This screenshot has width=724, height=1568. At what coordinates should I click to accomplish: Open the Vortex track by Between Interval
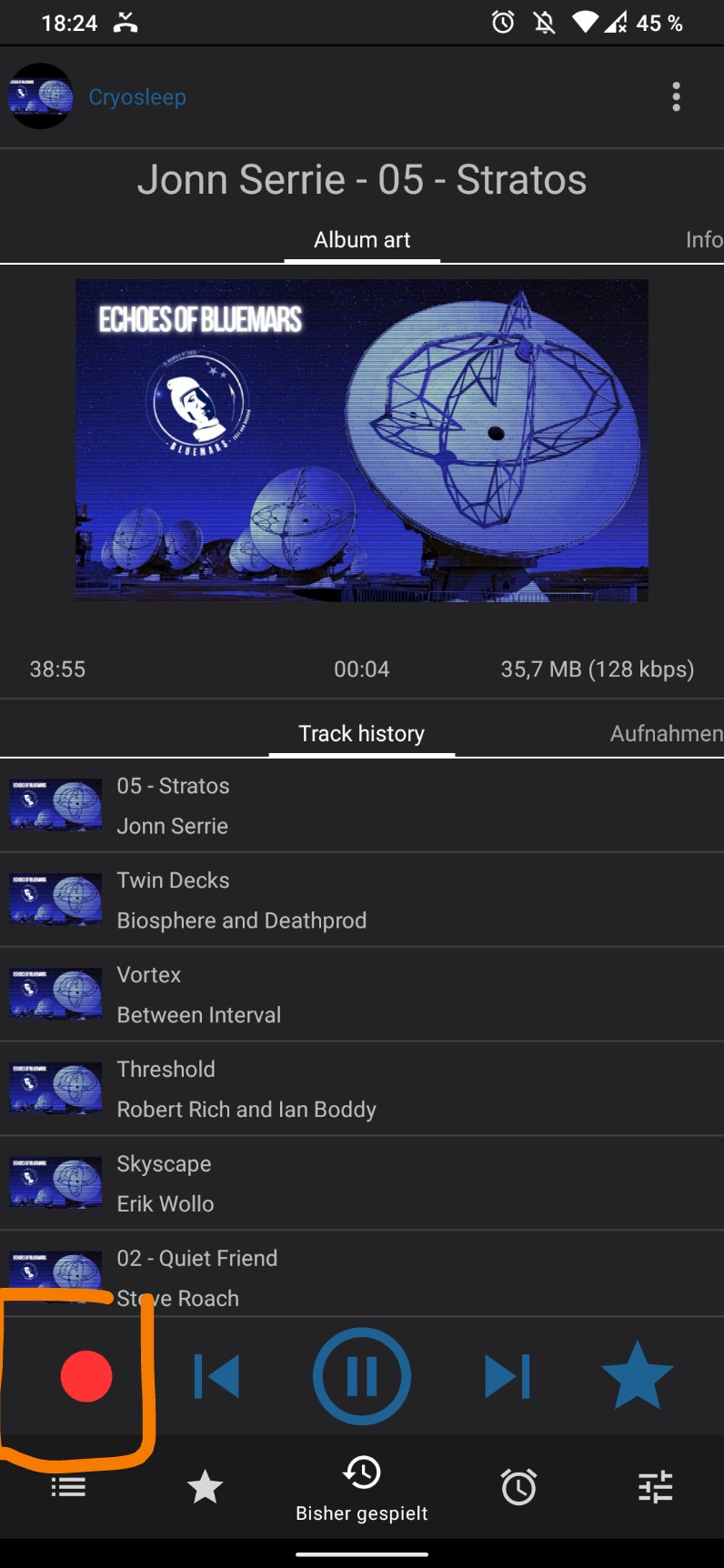(362, 994)
